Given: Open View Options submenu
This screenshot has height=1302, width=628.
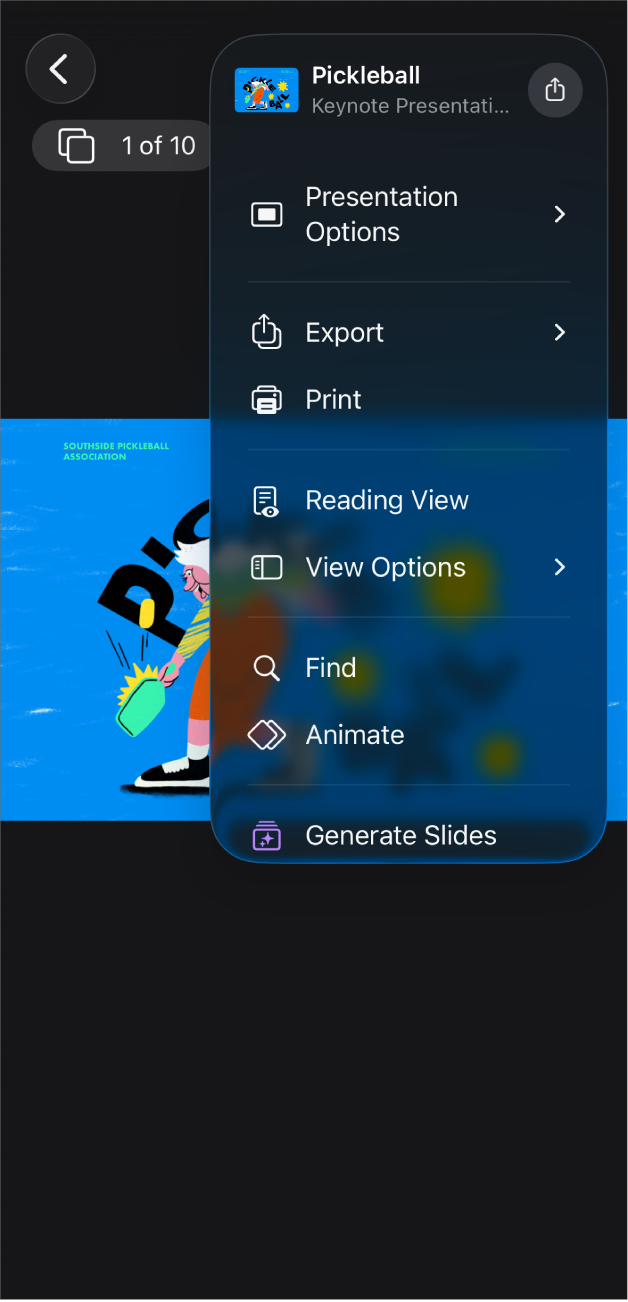Looking at the screenshot, I should [x=408, y=568].
